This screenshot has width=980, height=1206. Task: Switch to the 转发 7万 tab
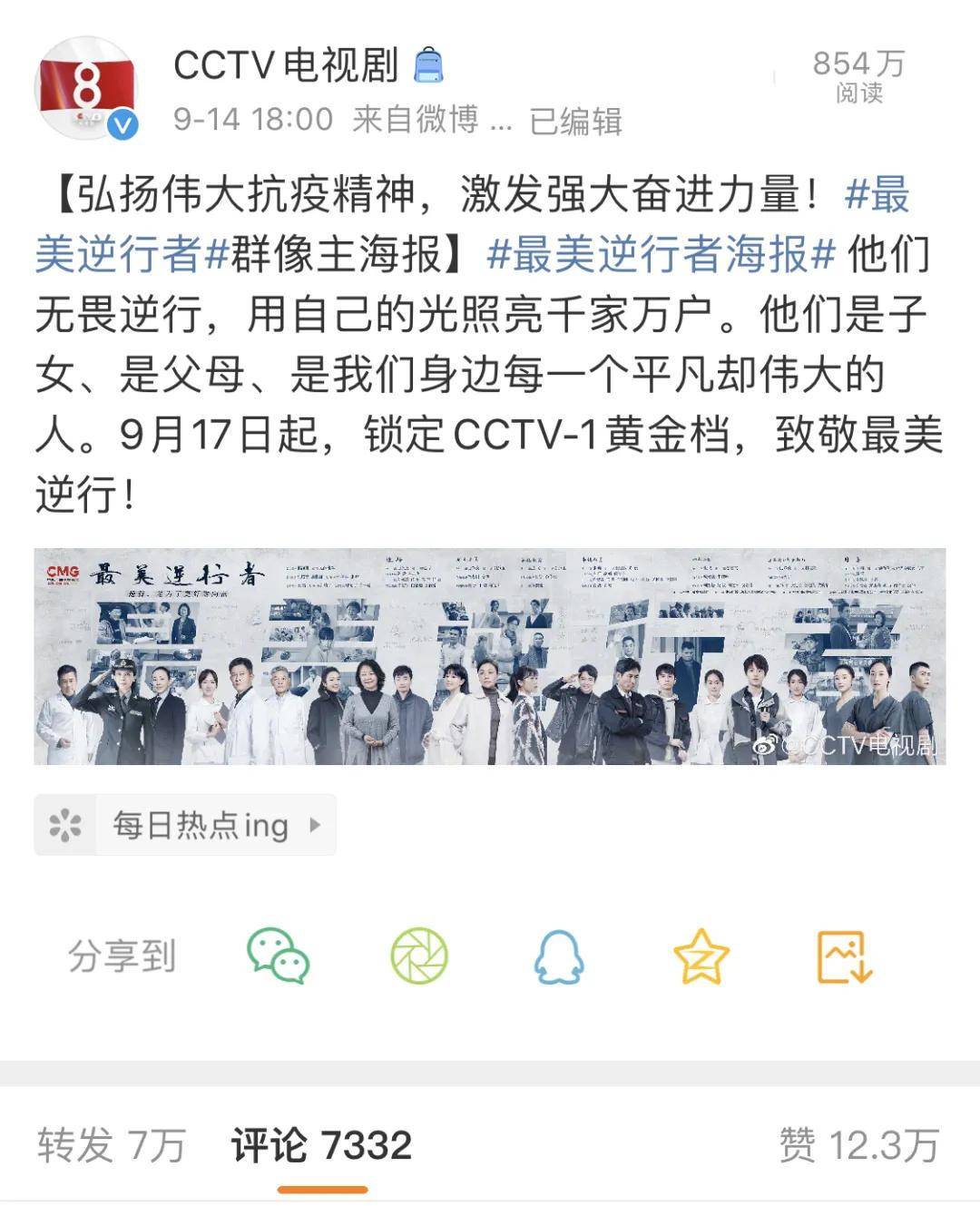(111, 1145)
